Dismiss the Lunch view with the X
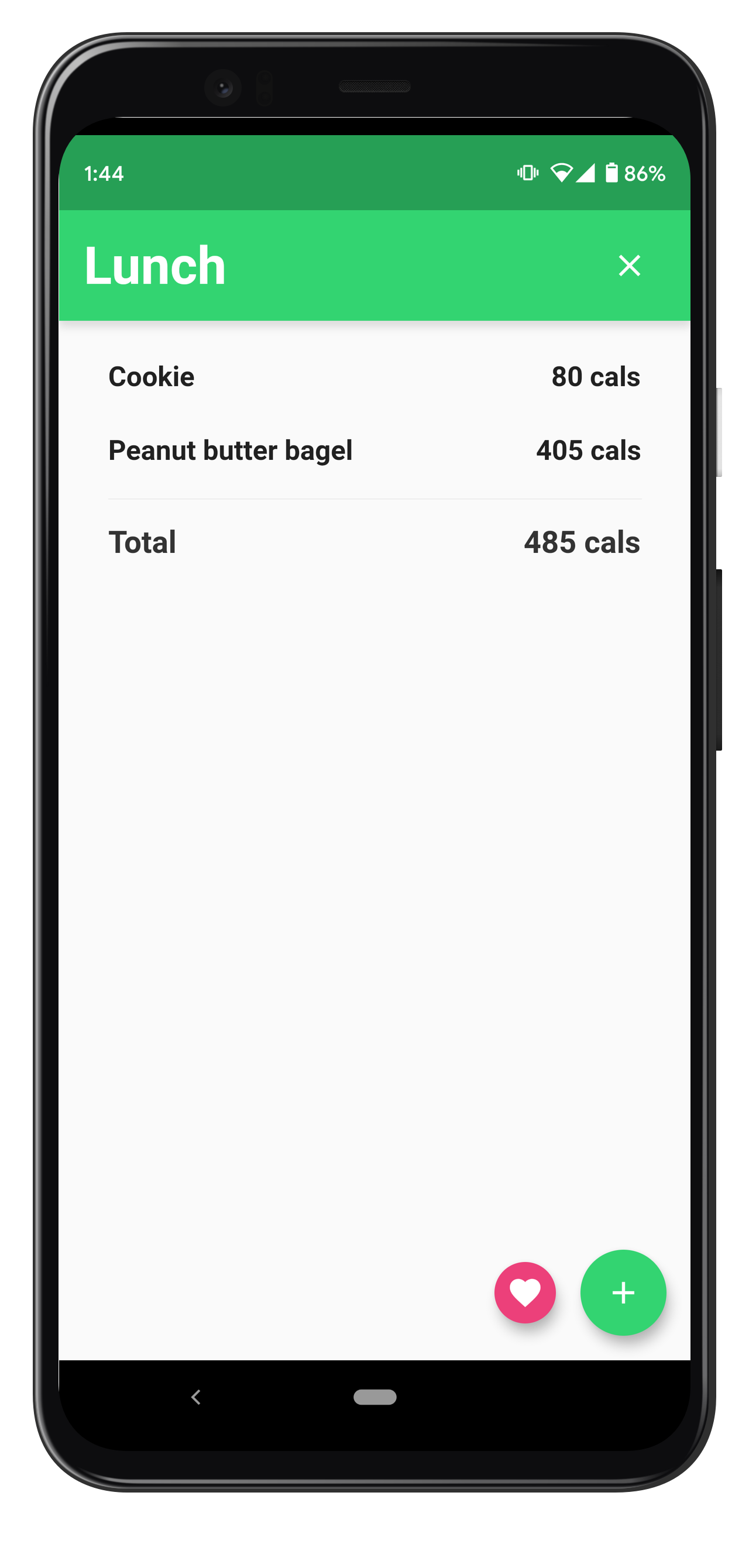749x1568 pixels. coord(630,266)
